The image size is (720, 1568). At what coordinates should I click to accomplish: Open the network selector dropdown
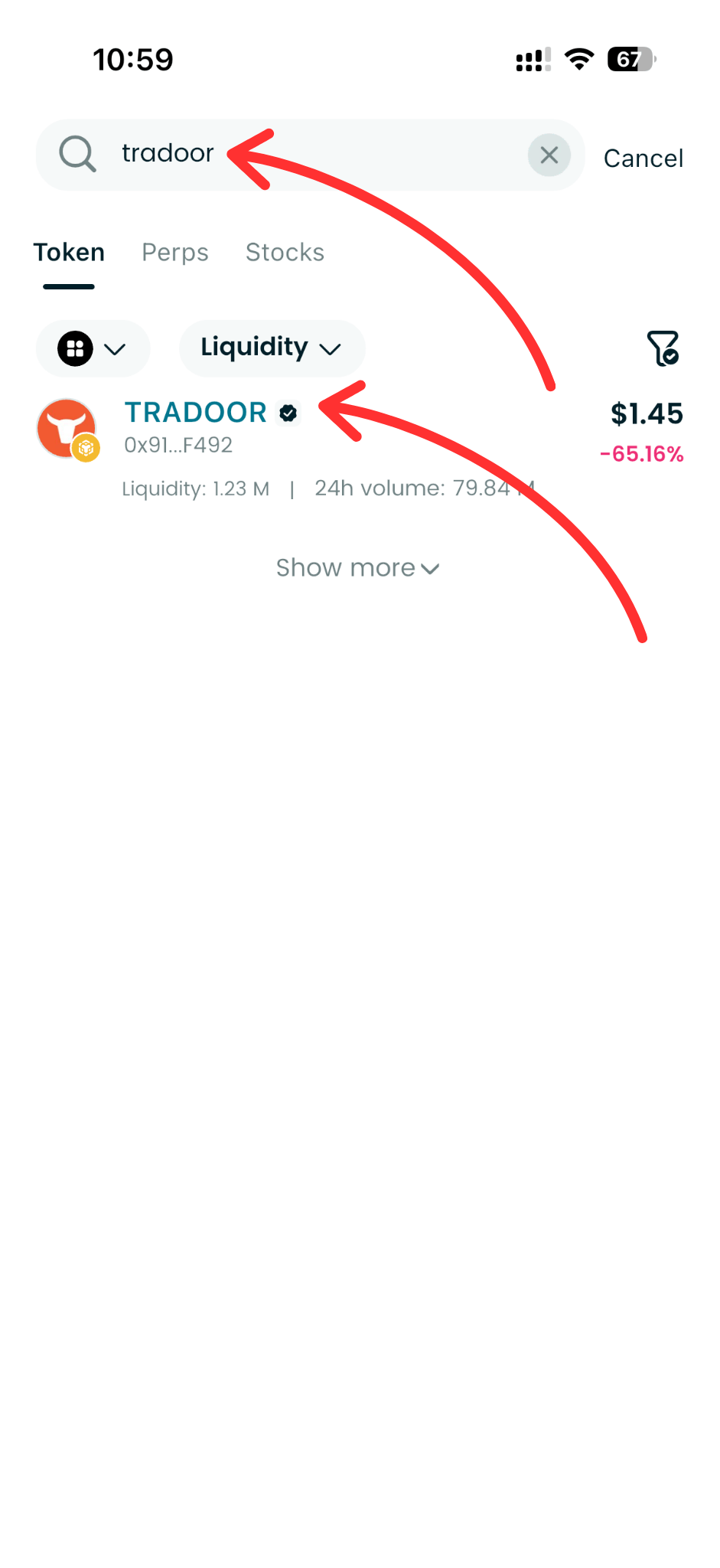click(93, 349)
